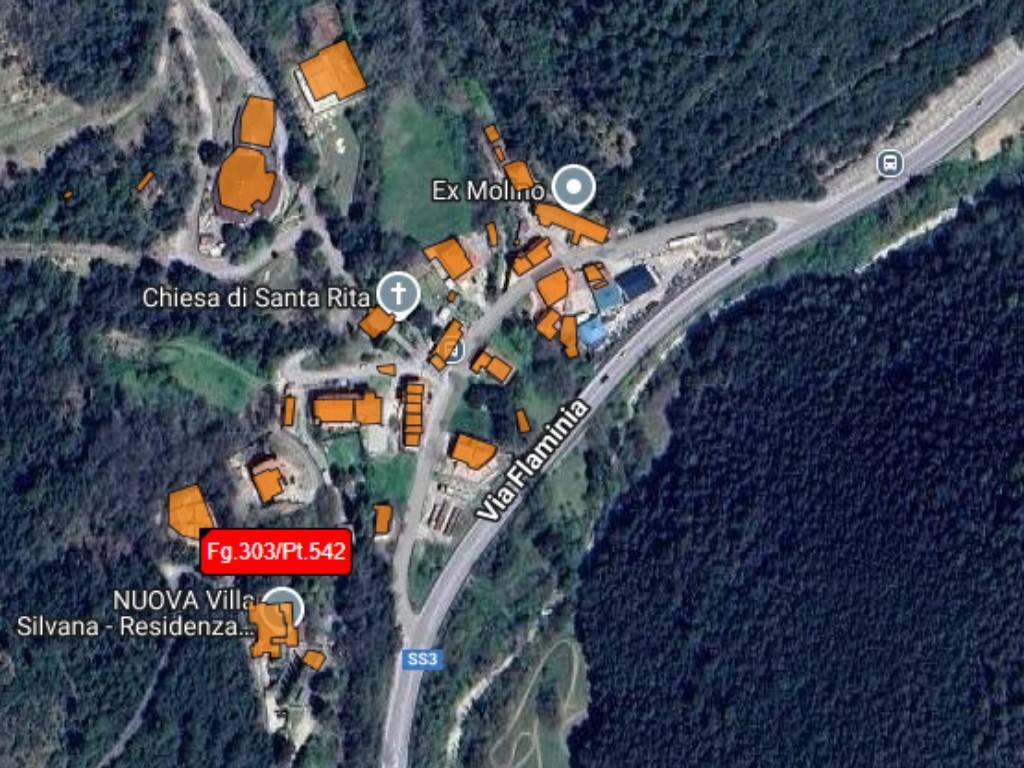Select the Chiesa di Santa Rita church marker

click(x=398, y=294)
